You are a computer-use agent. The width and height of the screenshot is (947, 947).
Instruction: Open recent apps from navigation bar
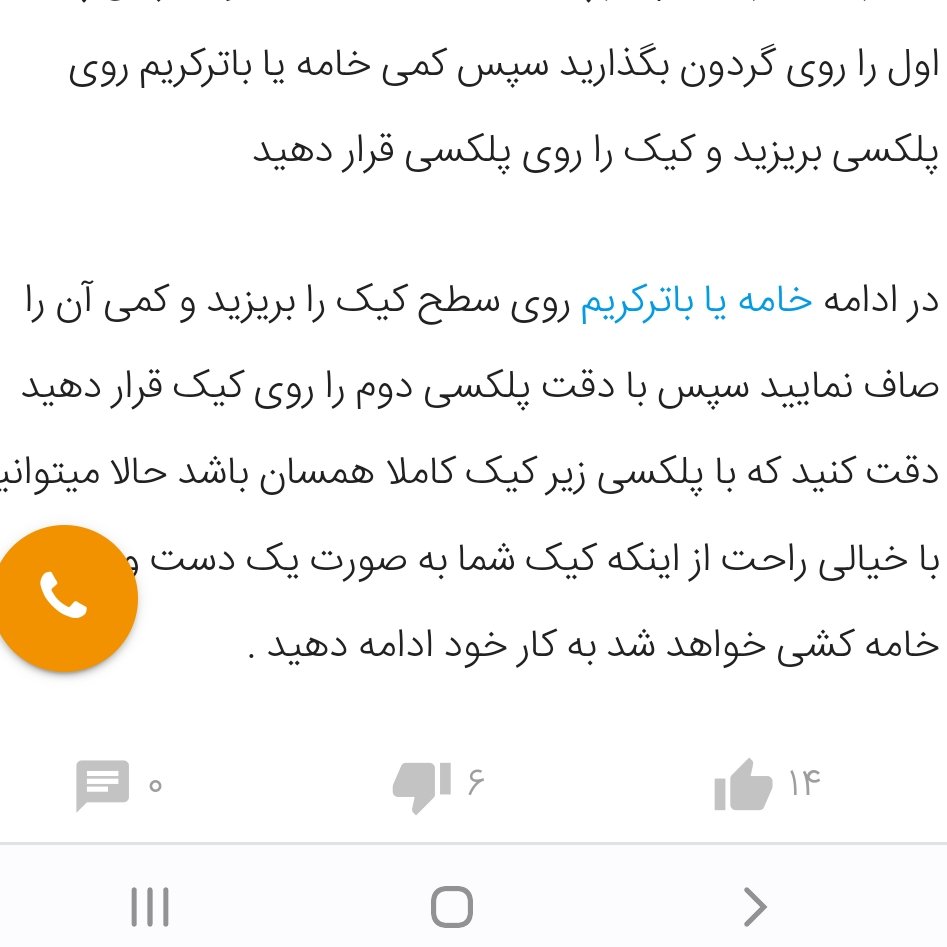[150, 907]
